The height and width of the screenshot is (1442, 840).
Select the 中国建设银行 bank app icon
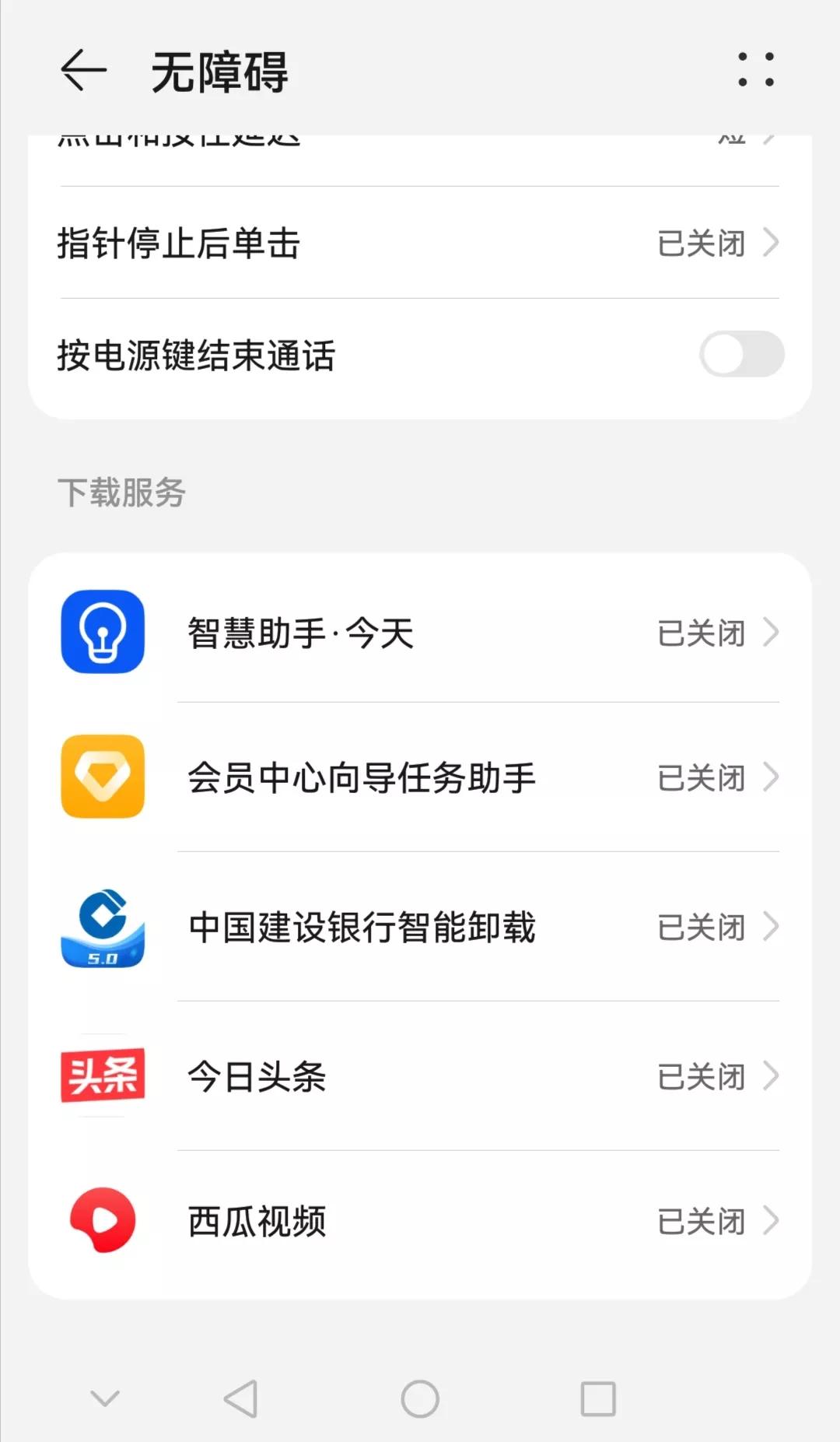click(x=102, y=928)
